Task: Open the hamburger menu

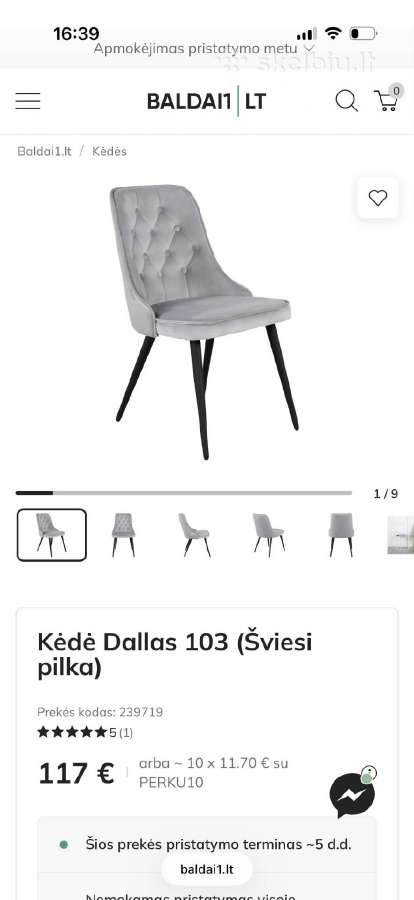Action: pos(28,101)
